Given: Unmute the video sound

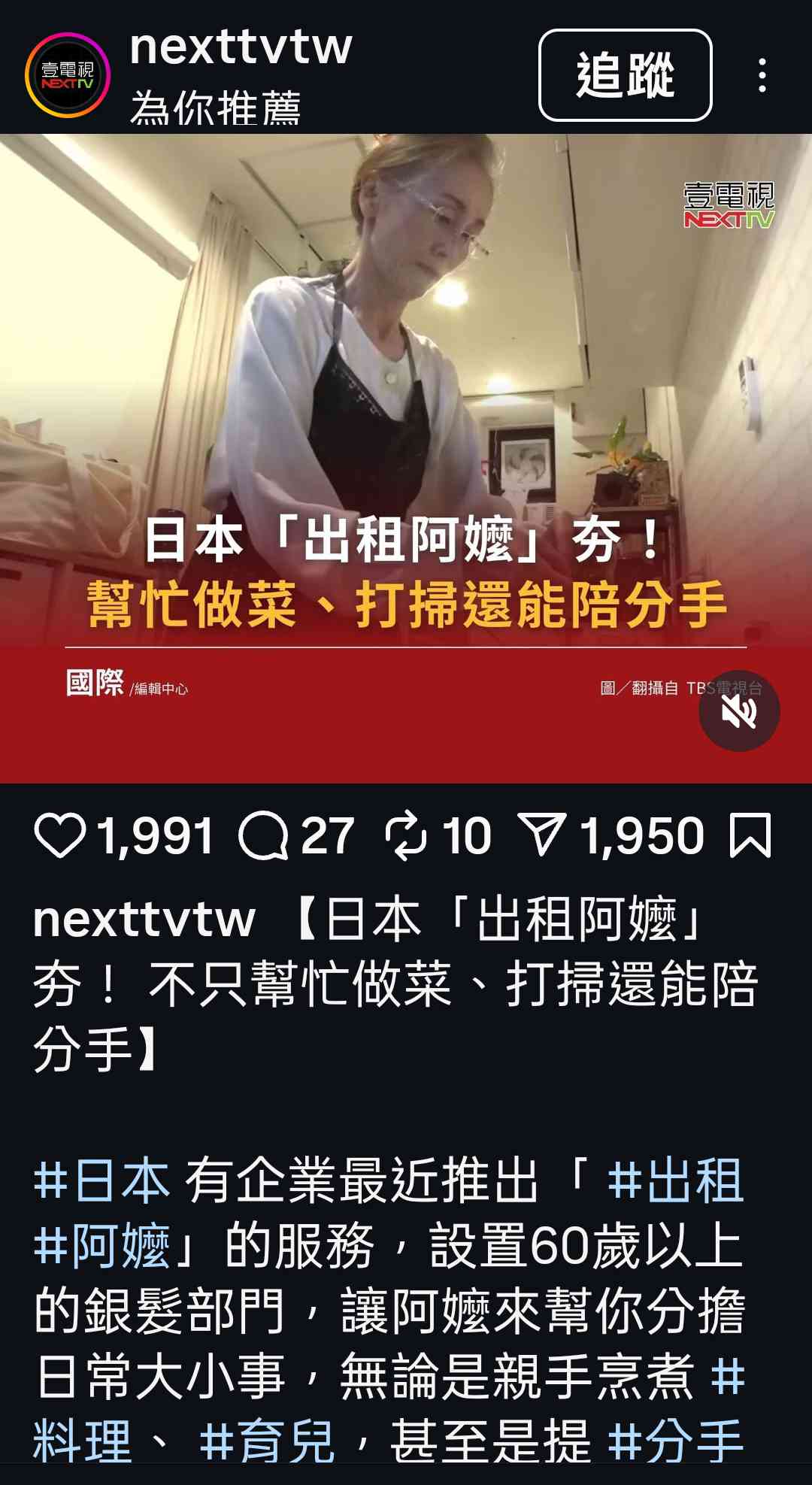Looking at the screenshot, I should [738, 711].
